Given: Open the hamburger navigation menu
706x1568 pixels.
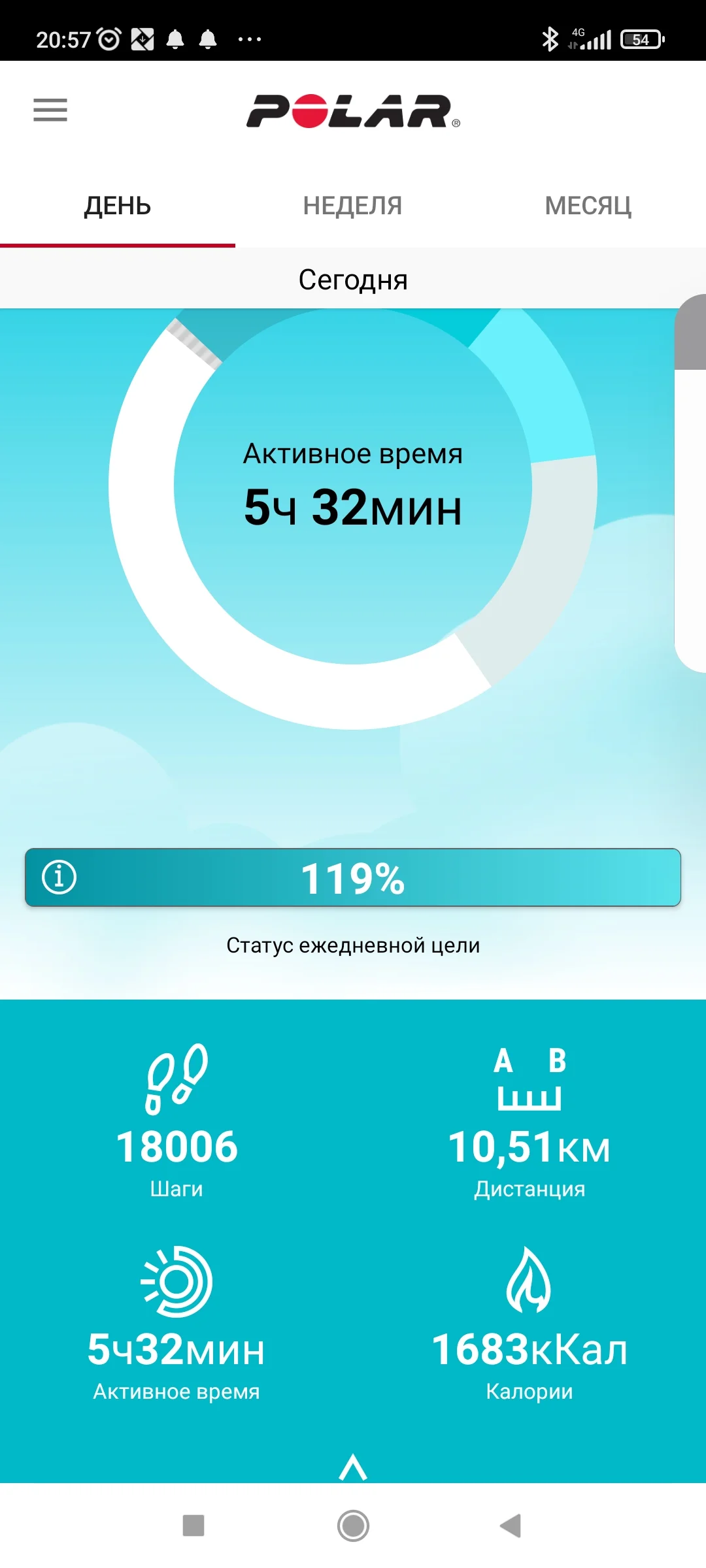Looking at the screenshot, I should pos(50,110).
